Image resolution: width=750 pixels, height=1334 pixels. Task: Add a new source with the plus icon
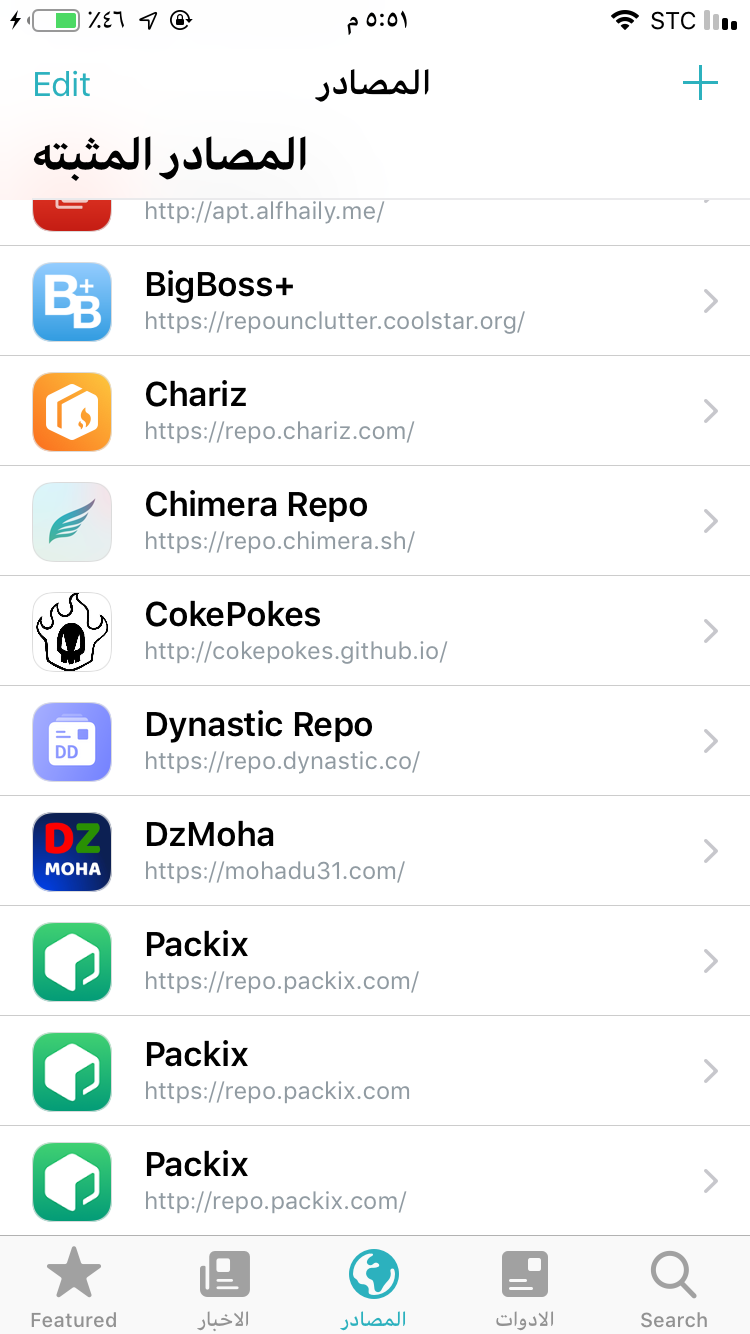[x=700, y=83]
